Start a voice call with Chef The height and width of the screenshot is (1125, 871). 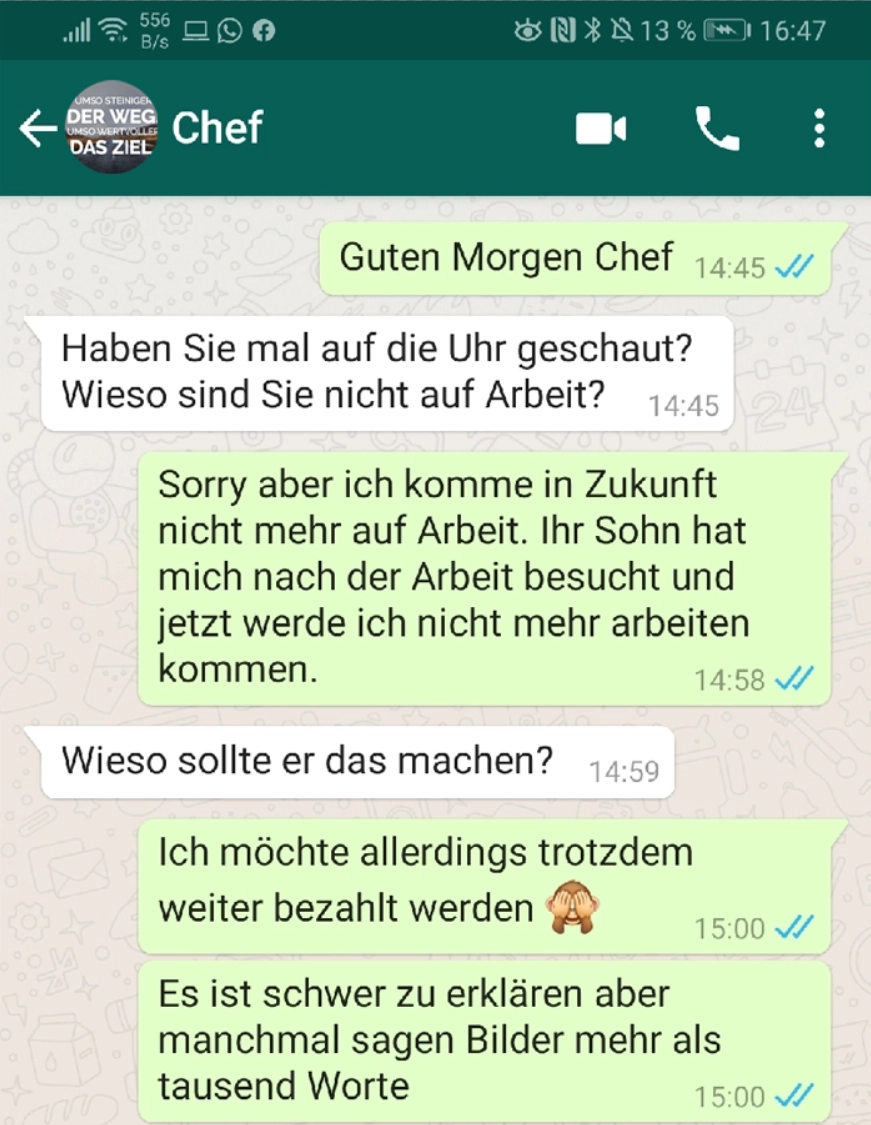[717, 129]
